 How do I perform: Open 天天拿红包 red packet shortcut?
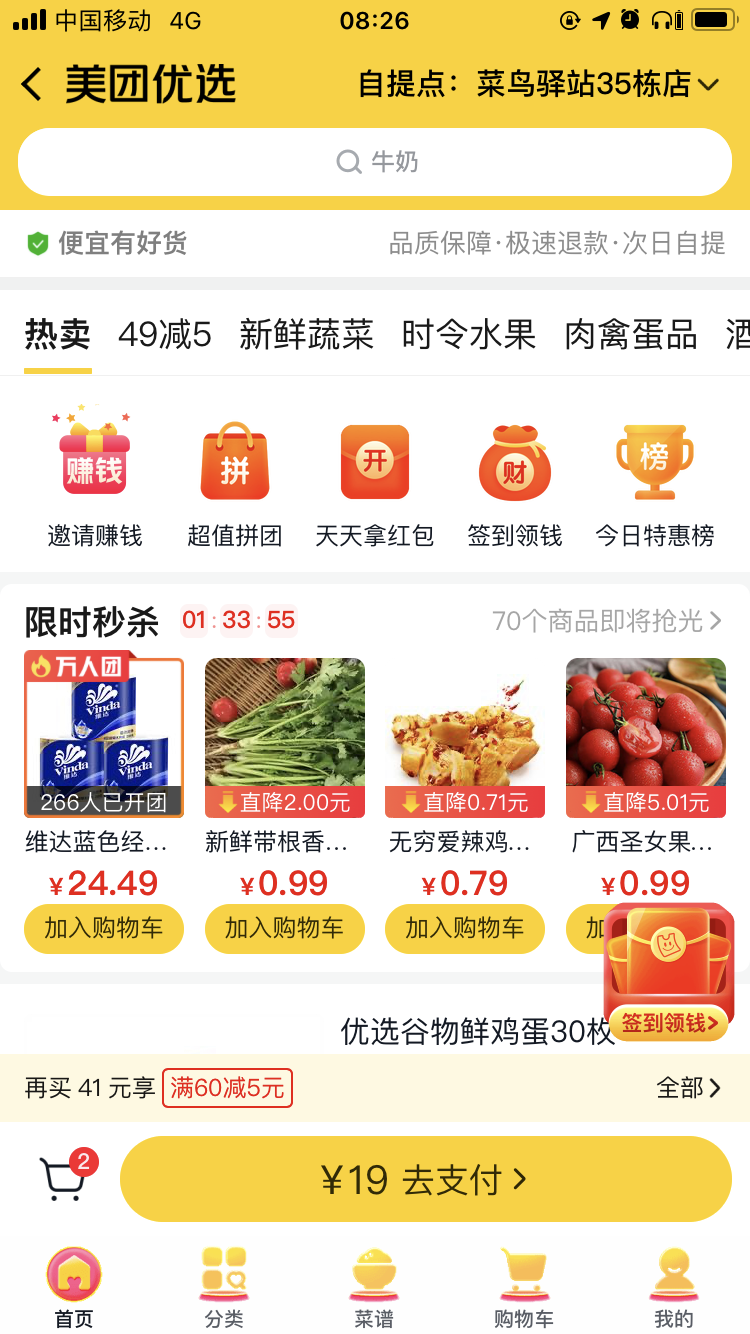375,477
